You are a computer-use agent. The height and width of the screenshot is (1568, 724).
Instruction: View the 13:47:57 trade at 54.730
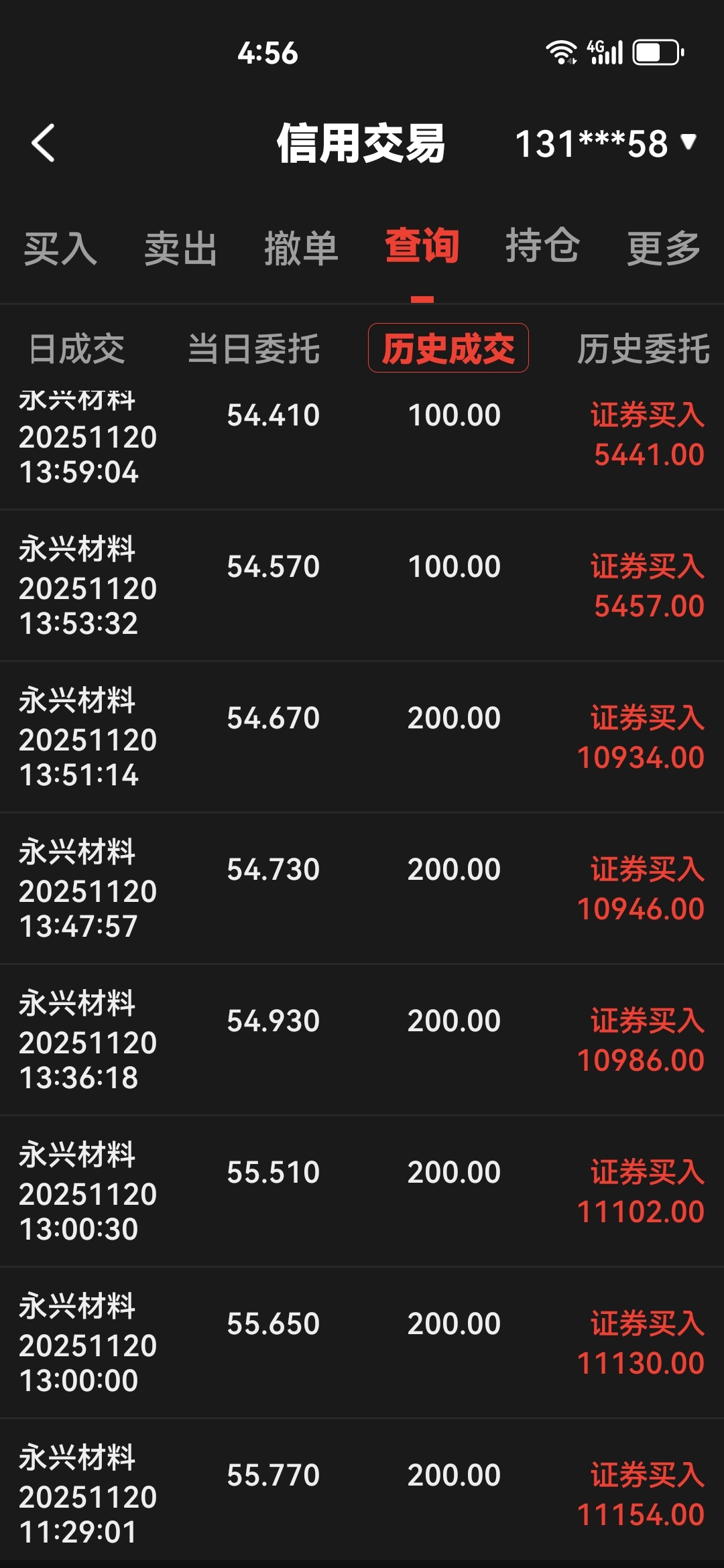coord(362,889)
